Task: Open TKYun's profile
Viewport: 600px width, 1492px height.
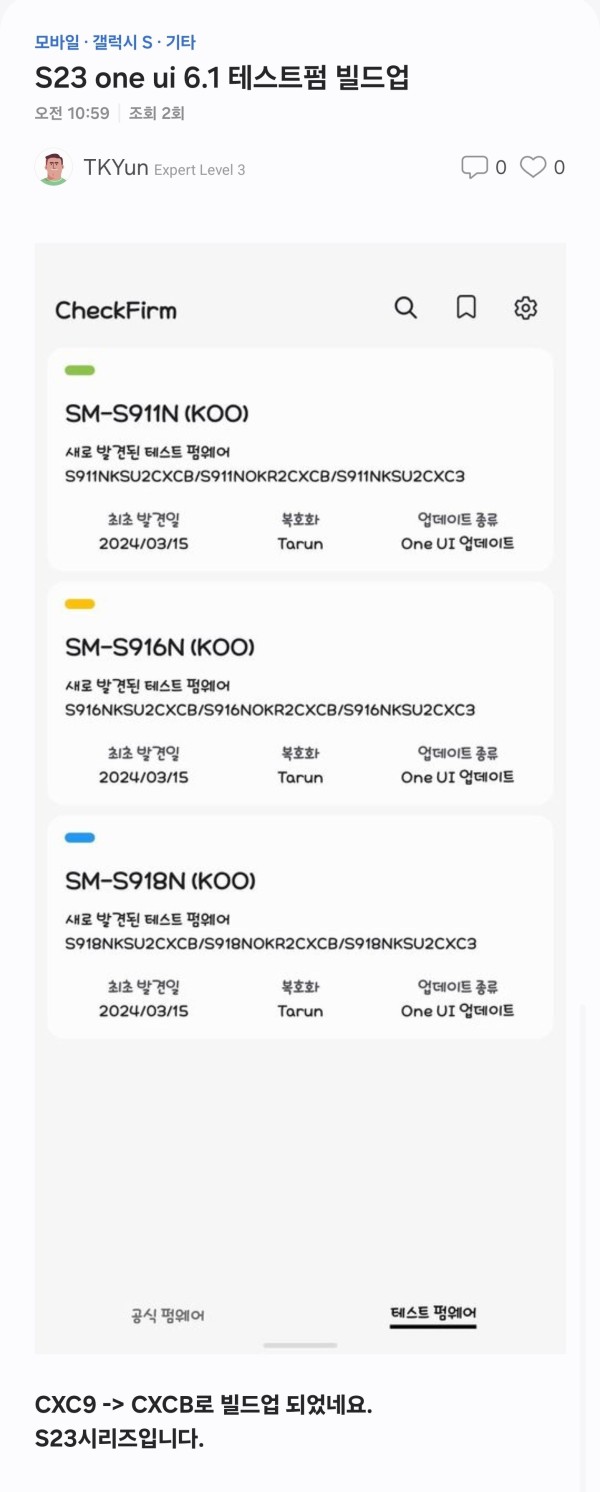Action: [115, 168]
